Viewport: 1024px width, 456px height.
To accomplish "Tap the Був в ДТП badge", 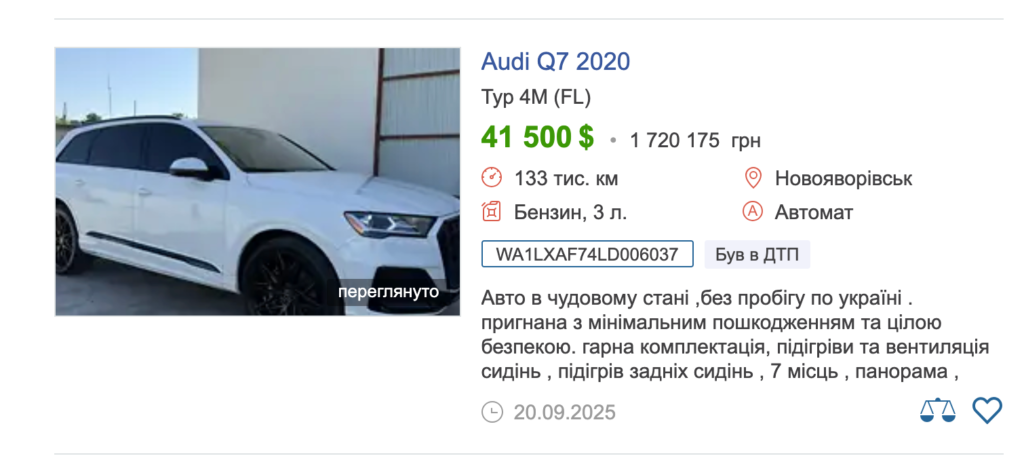I will point(757,255).
